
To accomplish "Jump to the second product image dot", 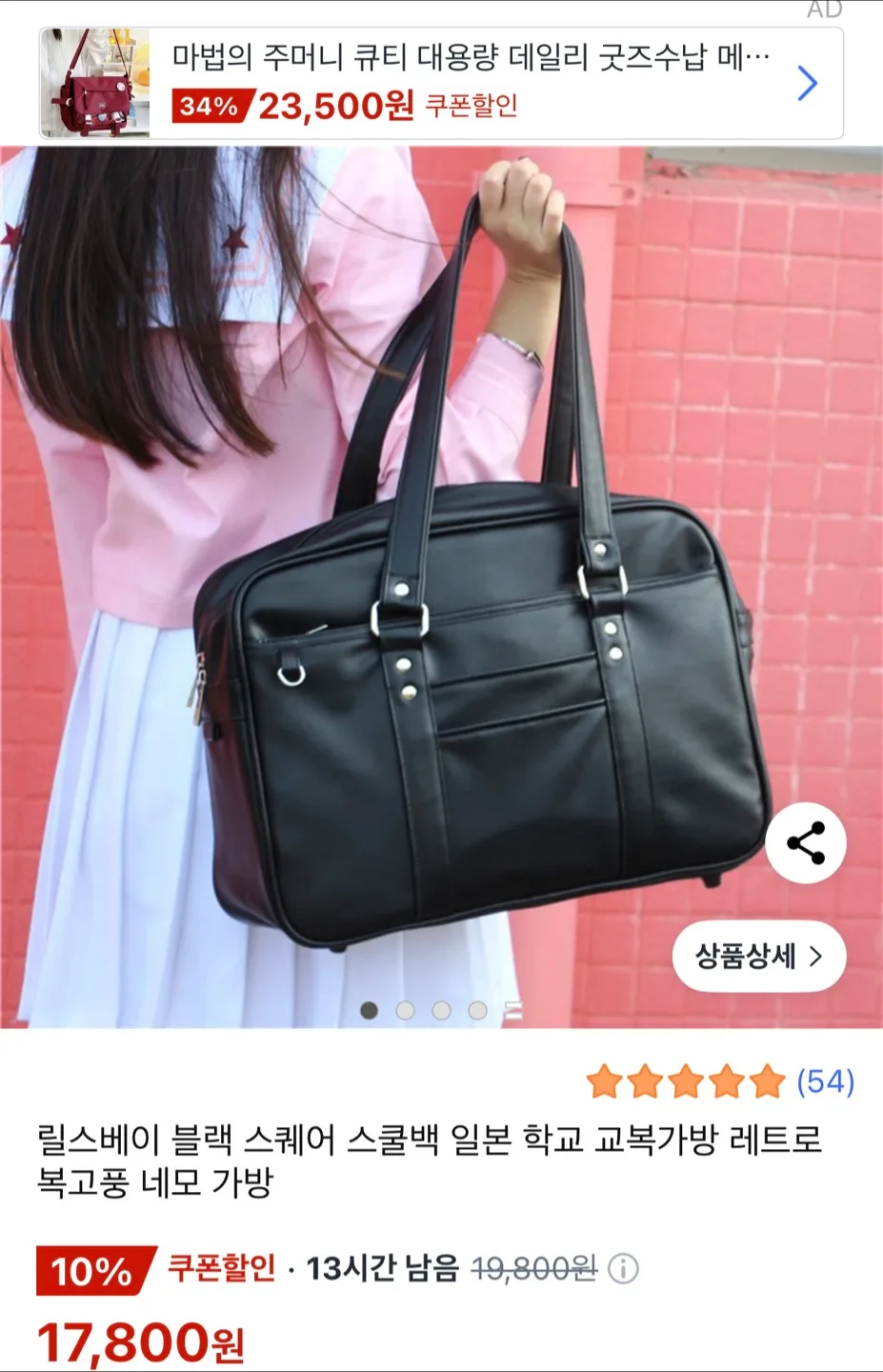I will pyautogui.click(x=405, y=1011).
